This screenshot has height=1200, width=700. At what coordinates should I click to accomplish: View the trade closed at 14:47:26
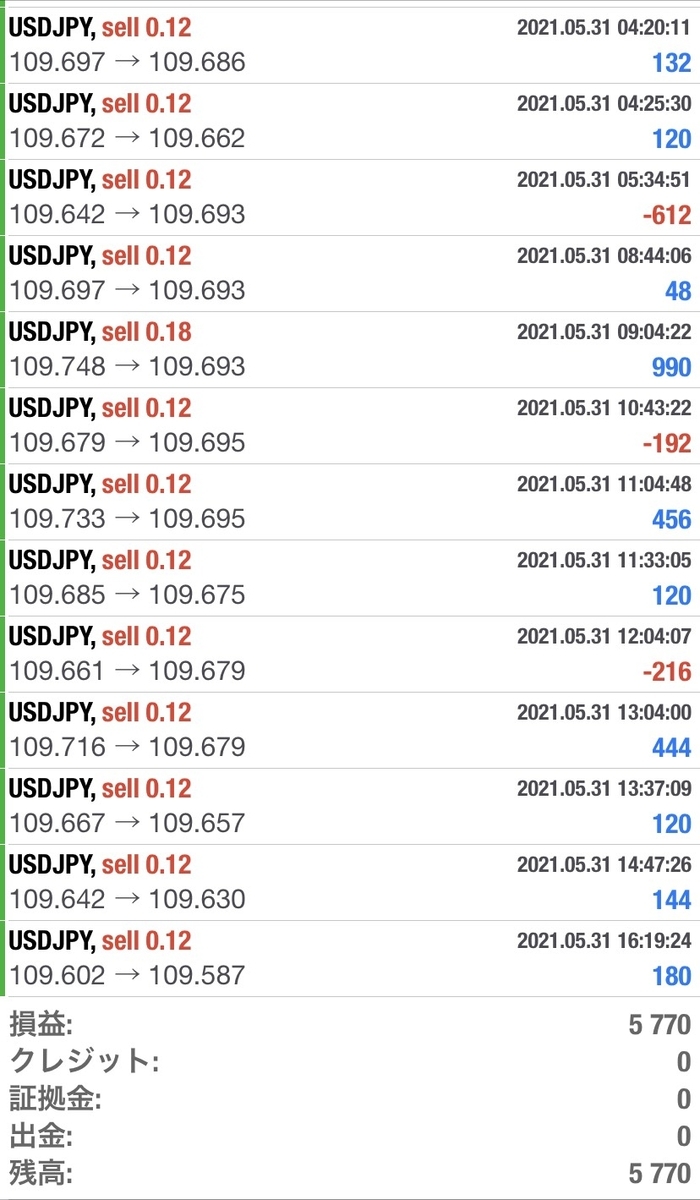[350, 882]
